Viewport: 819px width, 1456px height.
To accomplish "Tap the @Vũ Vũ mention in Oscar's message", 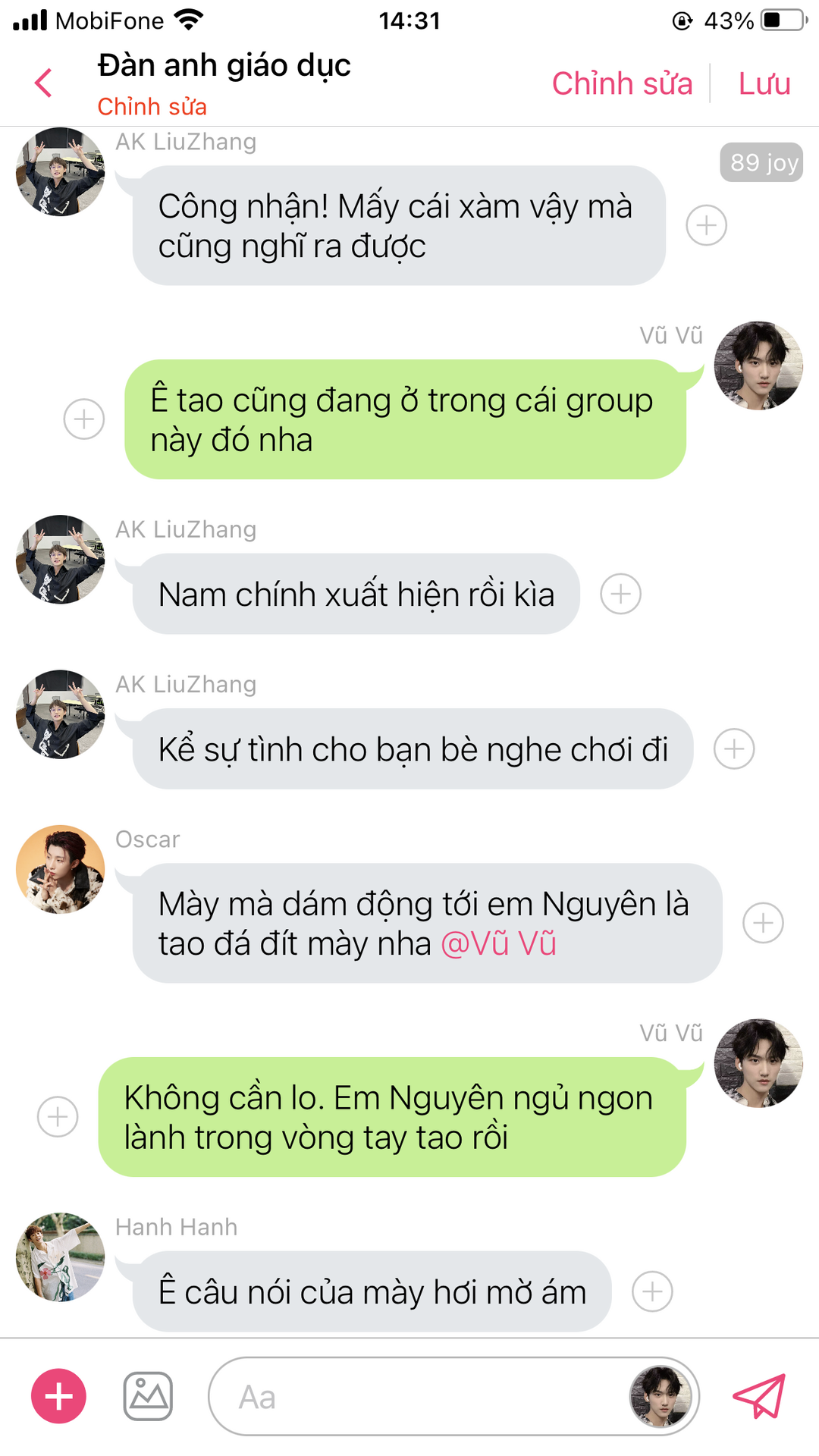I will click(498, 944).
